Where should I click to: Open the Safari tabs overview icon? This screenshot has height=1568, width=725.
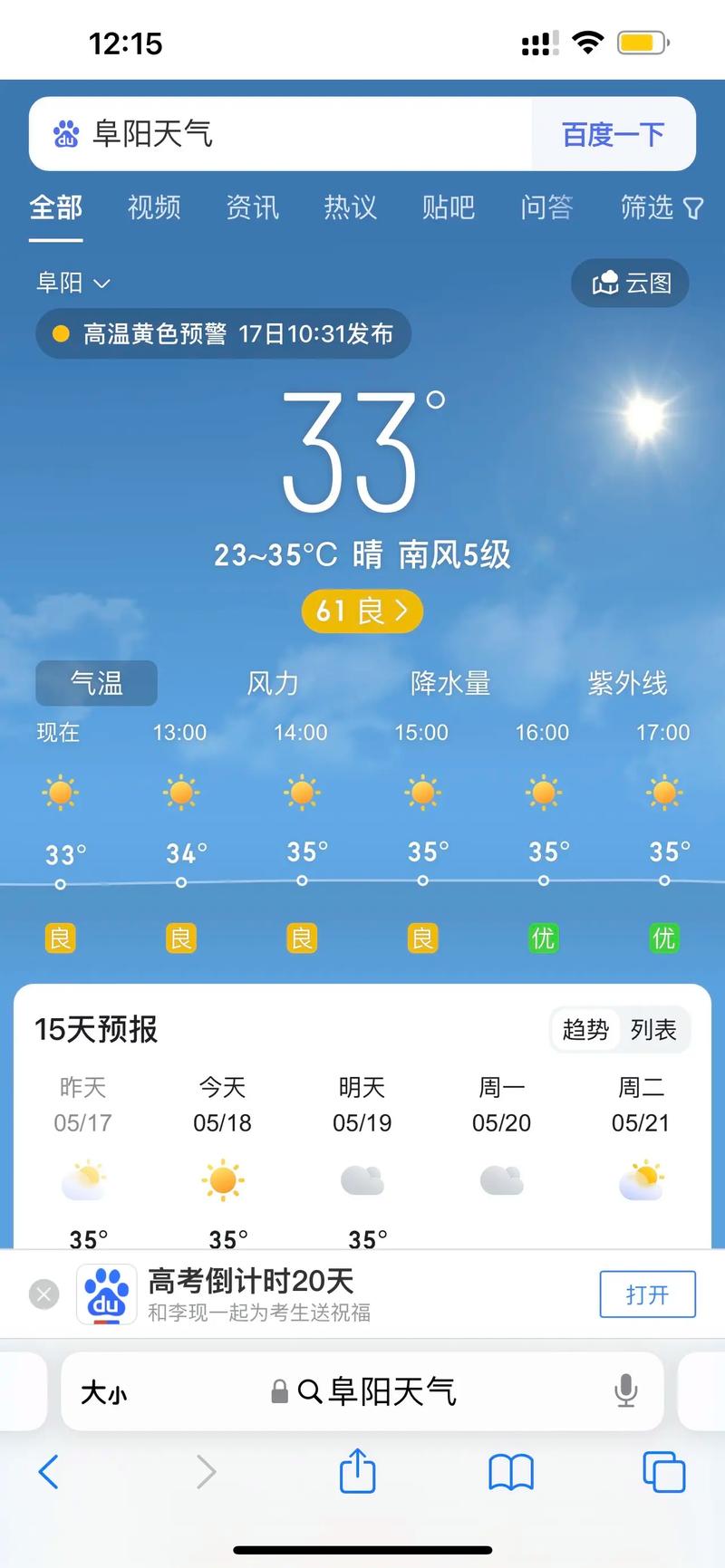coord(662,1472)
